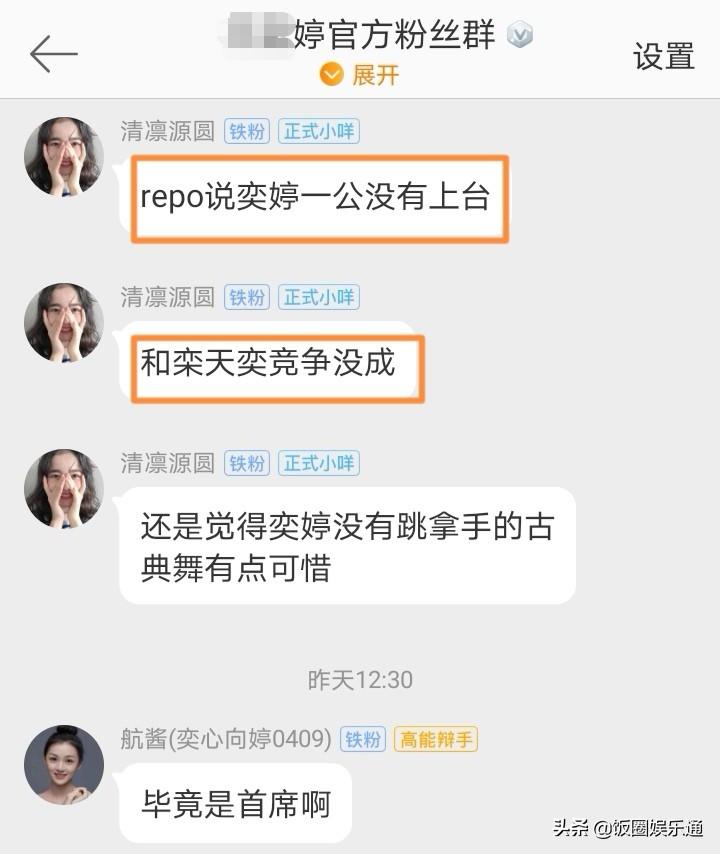Go back with the arrow icon
Viewport: 720px width, 854px height.
(x=53, y=54)
